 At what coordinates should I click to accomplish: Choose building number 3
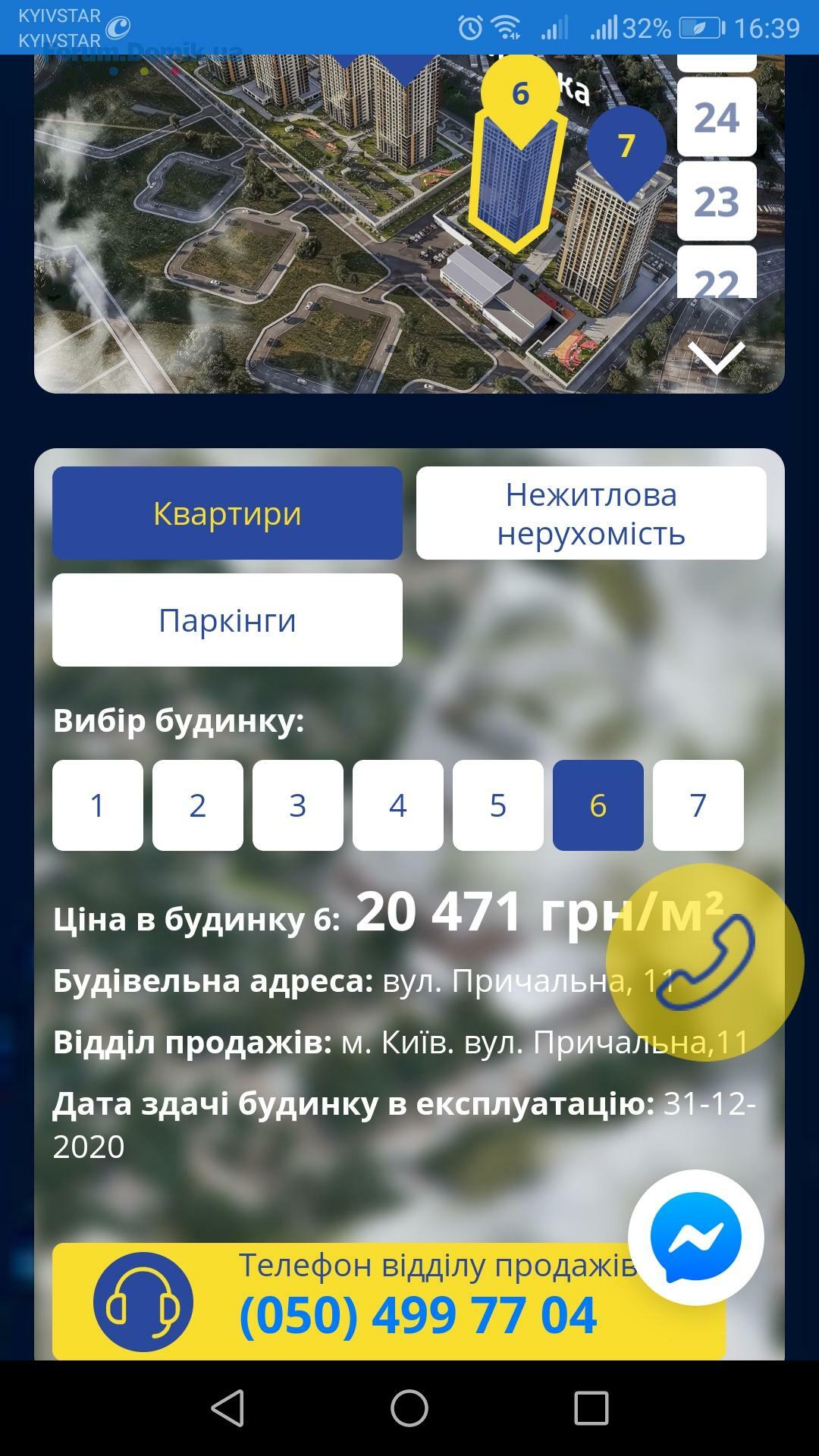coord(297,805)
